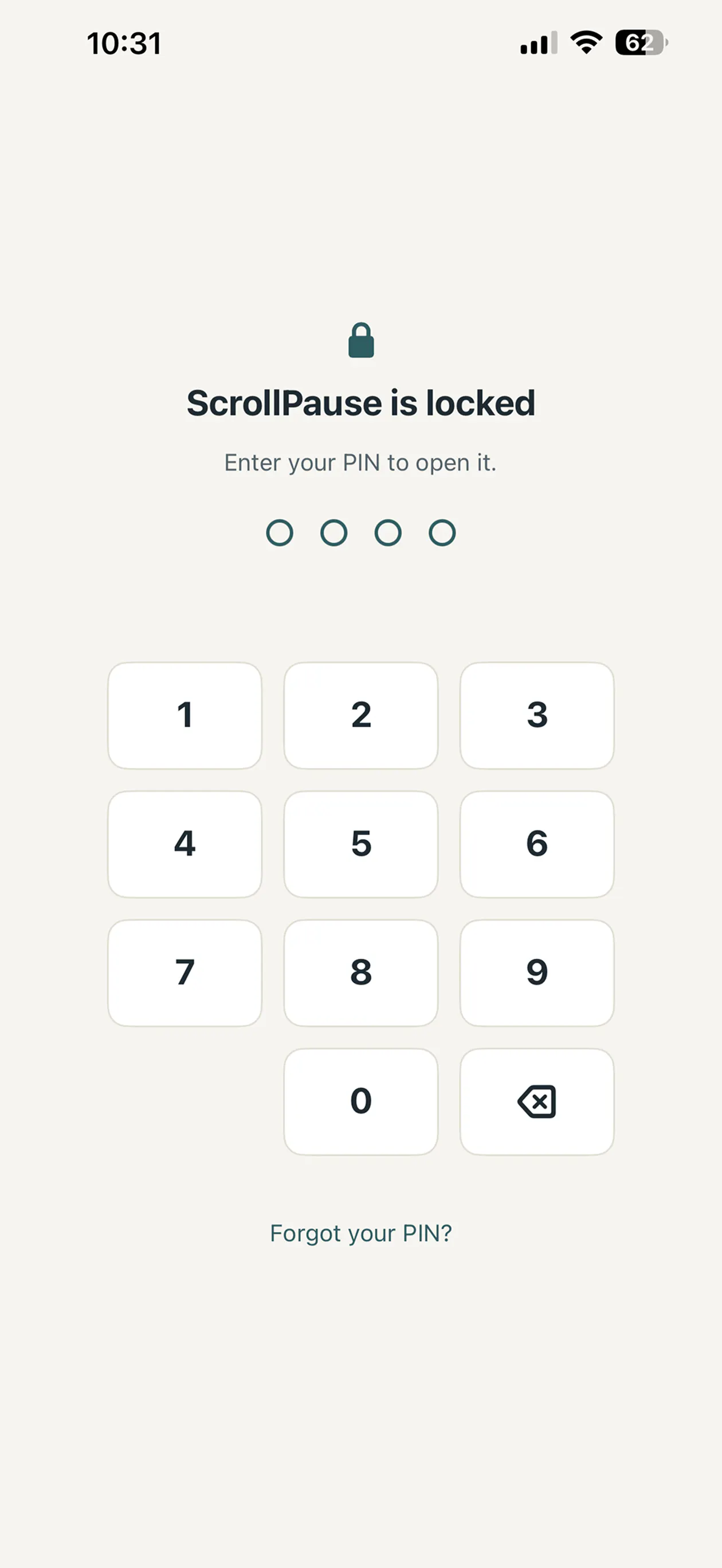Tap the 6 key
The width and height of the screenshot is (722, 1568).
(537, 844)
